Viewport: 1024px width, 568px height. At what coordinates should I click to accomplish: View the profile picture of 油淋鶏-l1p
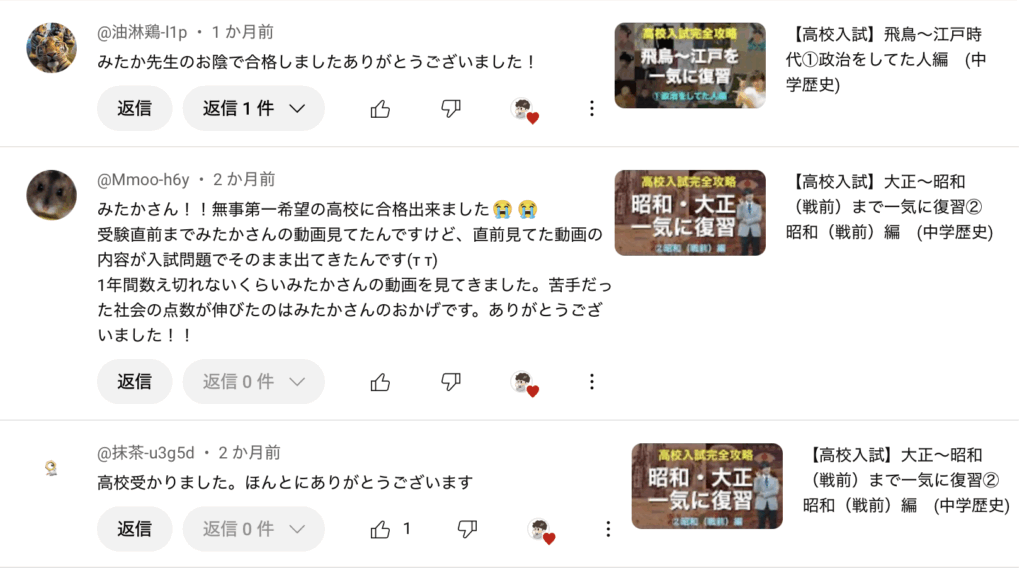tap(51, 48)
